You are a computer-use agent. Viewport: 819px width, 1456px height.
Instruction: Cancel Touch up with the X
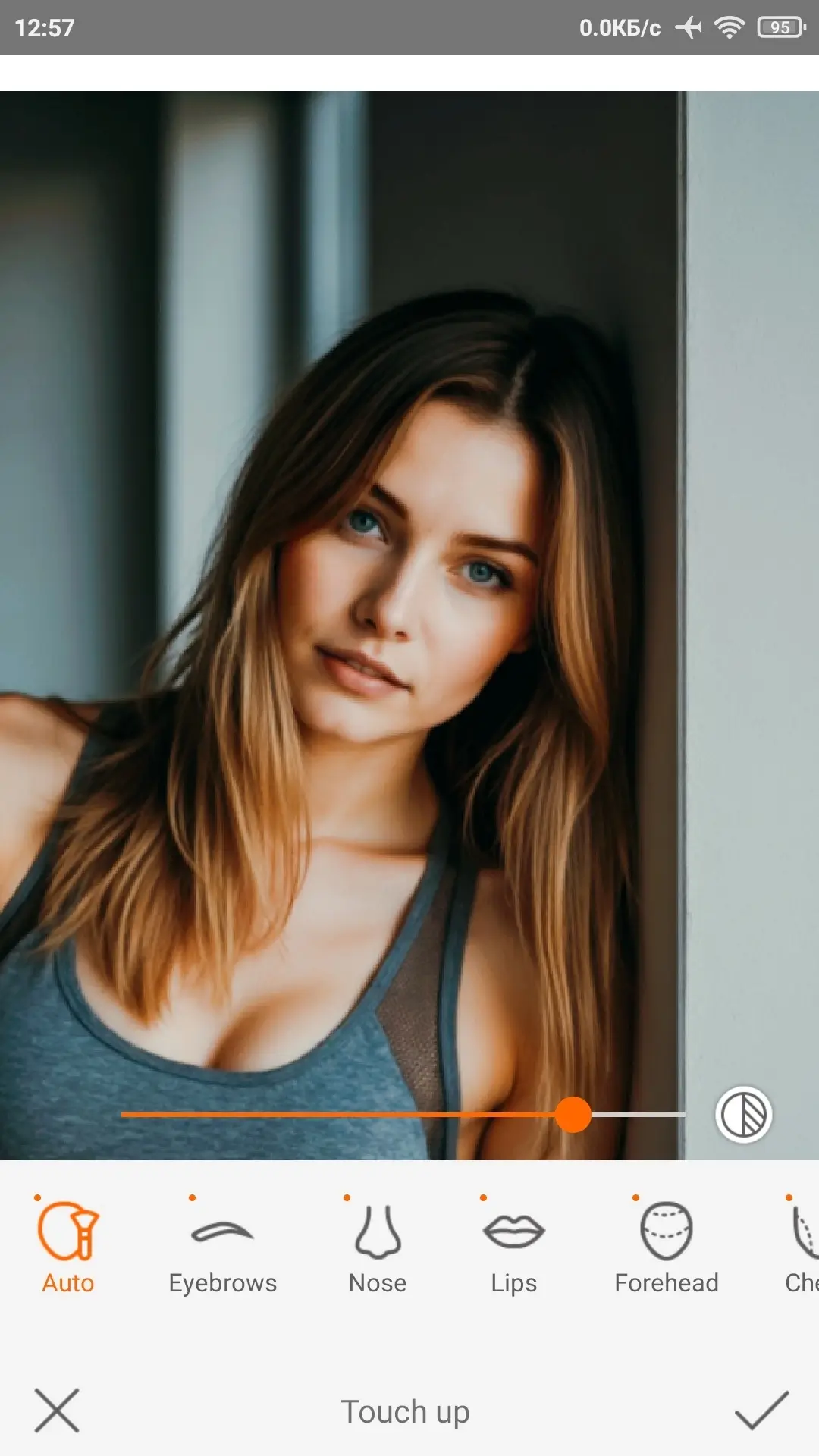point(57,1410)
